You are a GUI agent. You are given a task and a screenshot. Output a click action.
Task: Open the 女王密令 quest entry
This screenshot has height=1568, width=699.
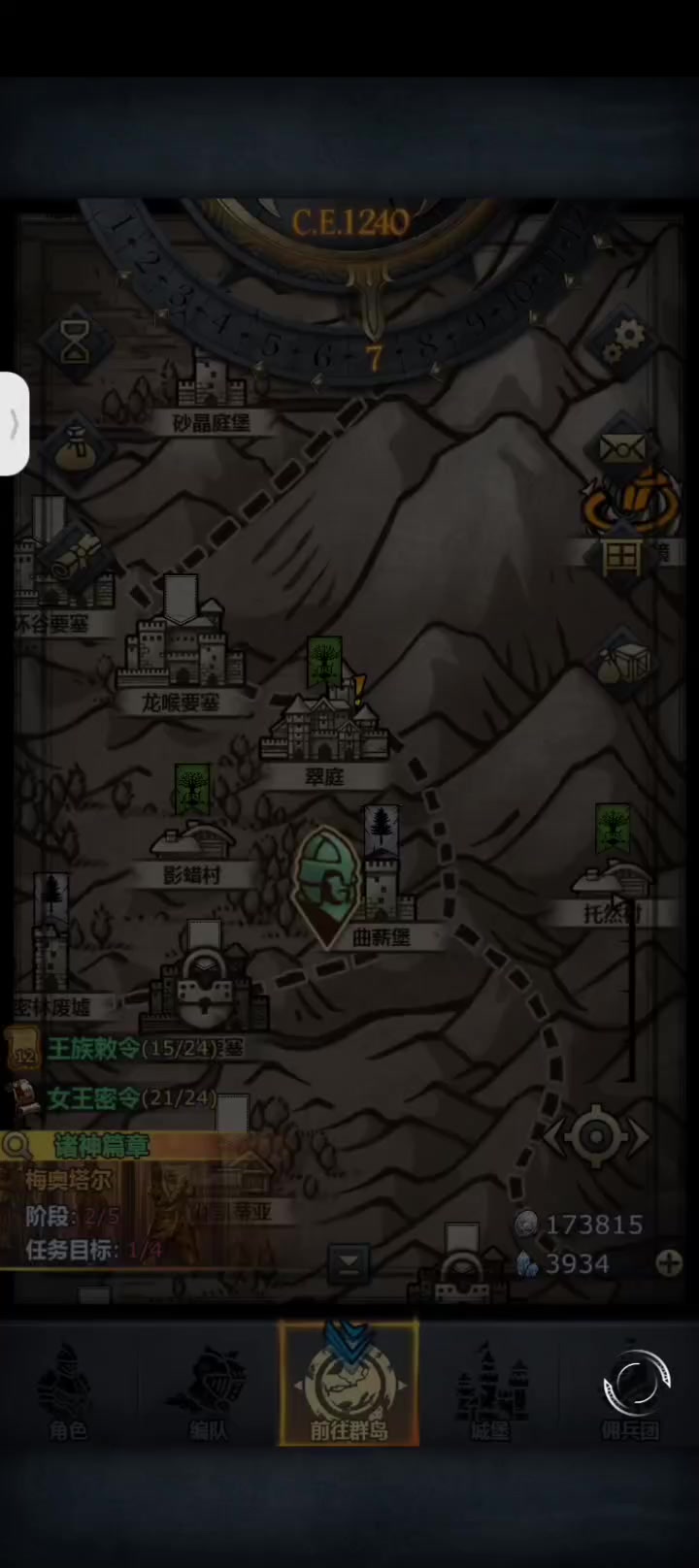click(131, 1097)
